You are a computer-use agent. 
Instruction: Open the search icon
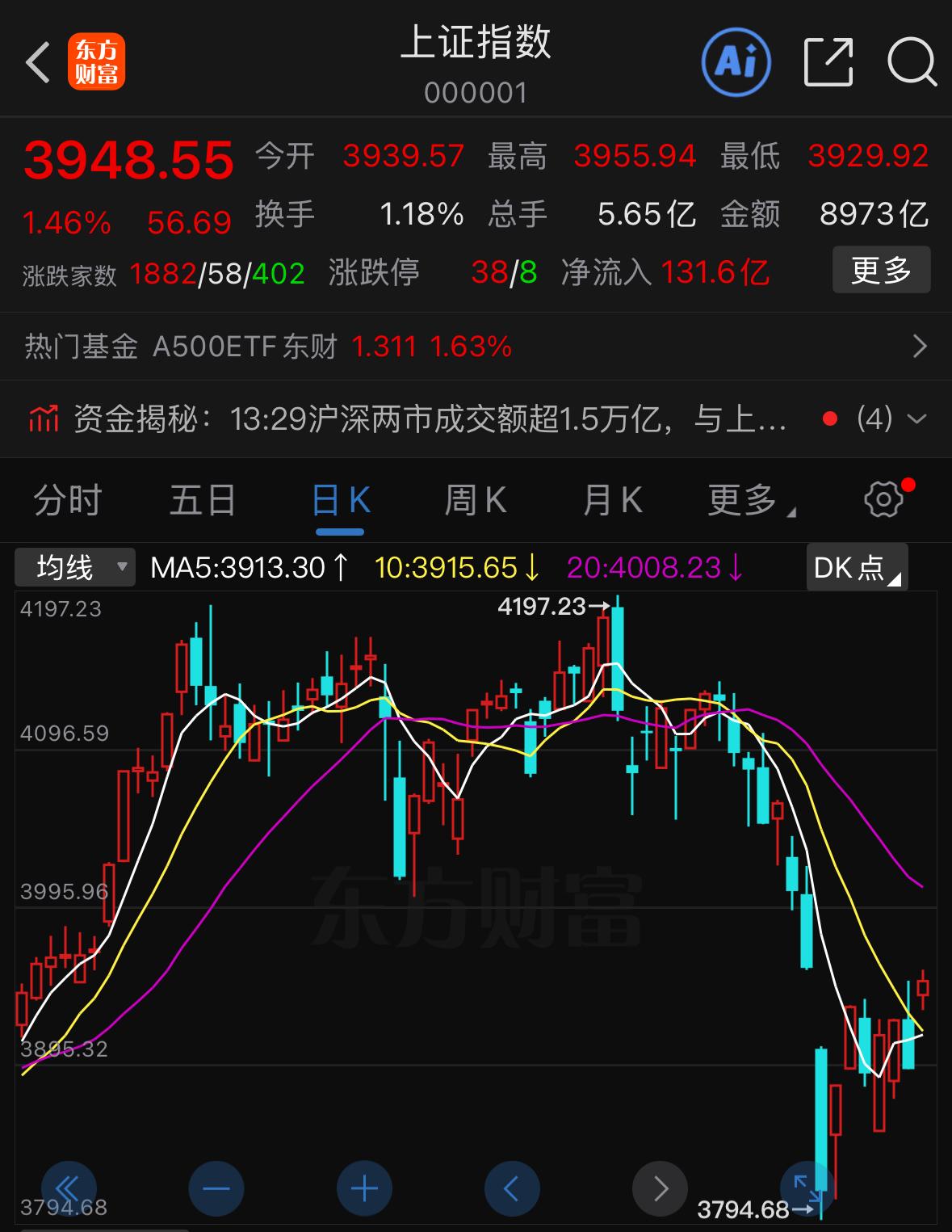click(911, 61)
